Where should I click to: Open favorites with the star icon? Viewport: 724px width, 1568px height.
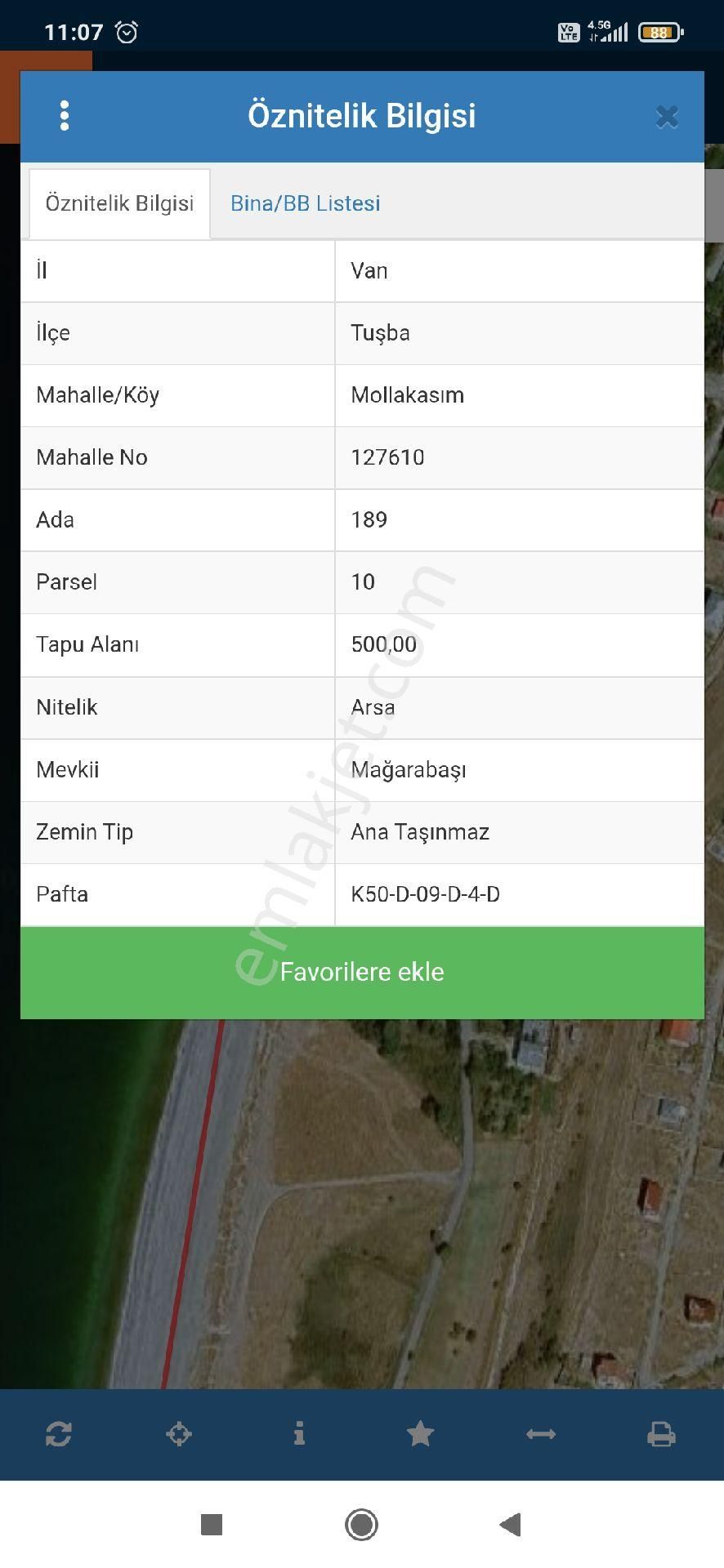click(x=420, y=1433)
